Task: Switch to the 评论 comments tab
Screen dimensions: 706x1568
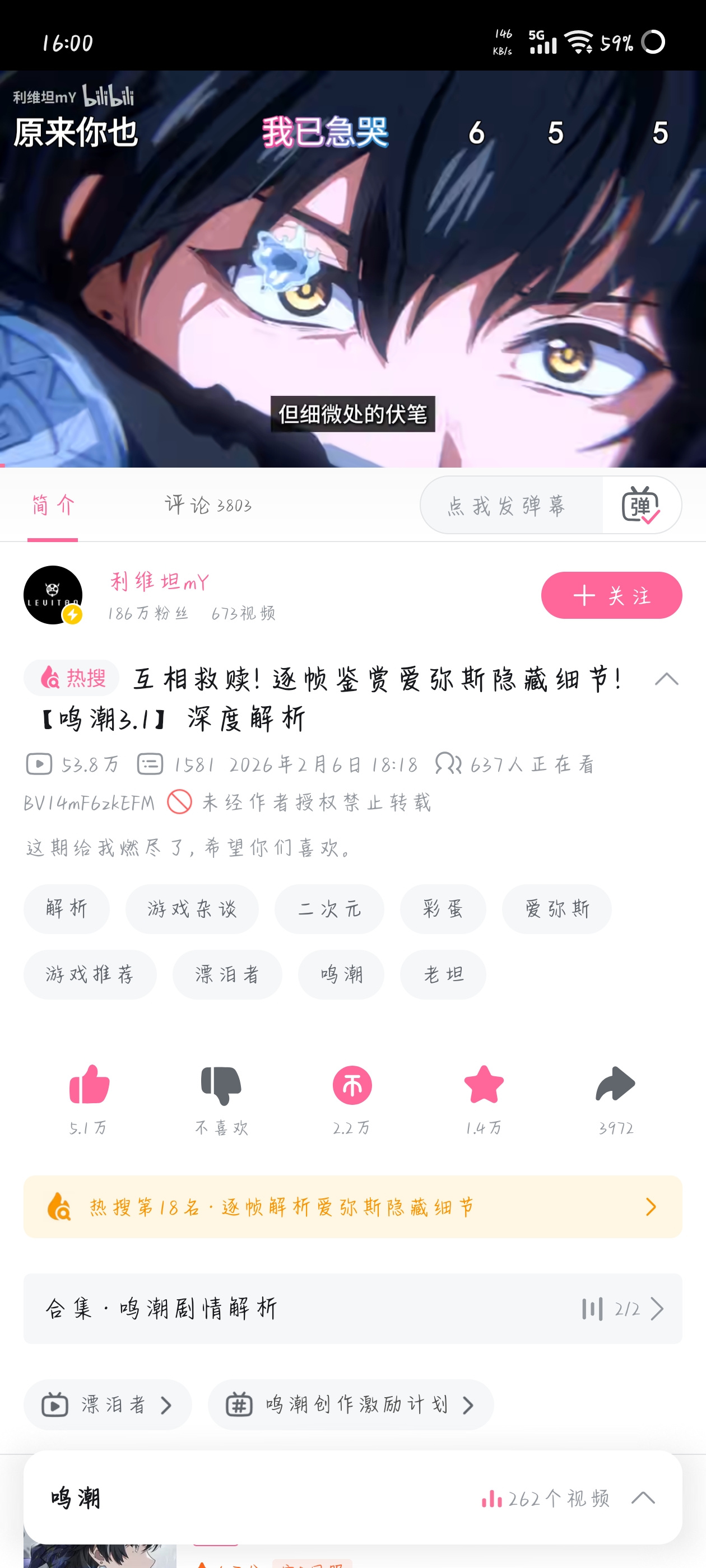Action: tap(208, 505)
